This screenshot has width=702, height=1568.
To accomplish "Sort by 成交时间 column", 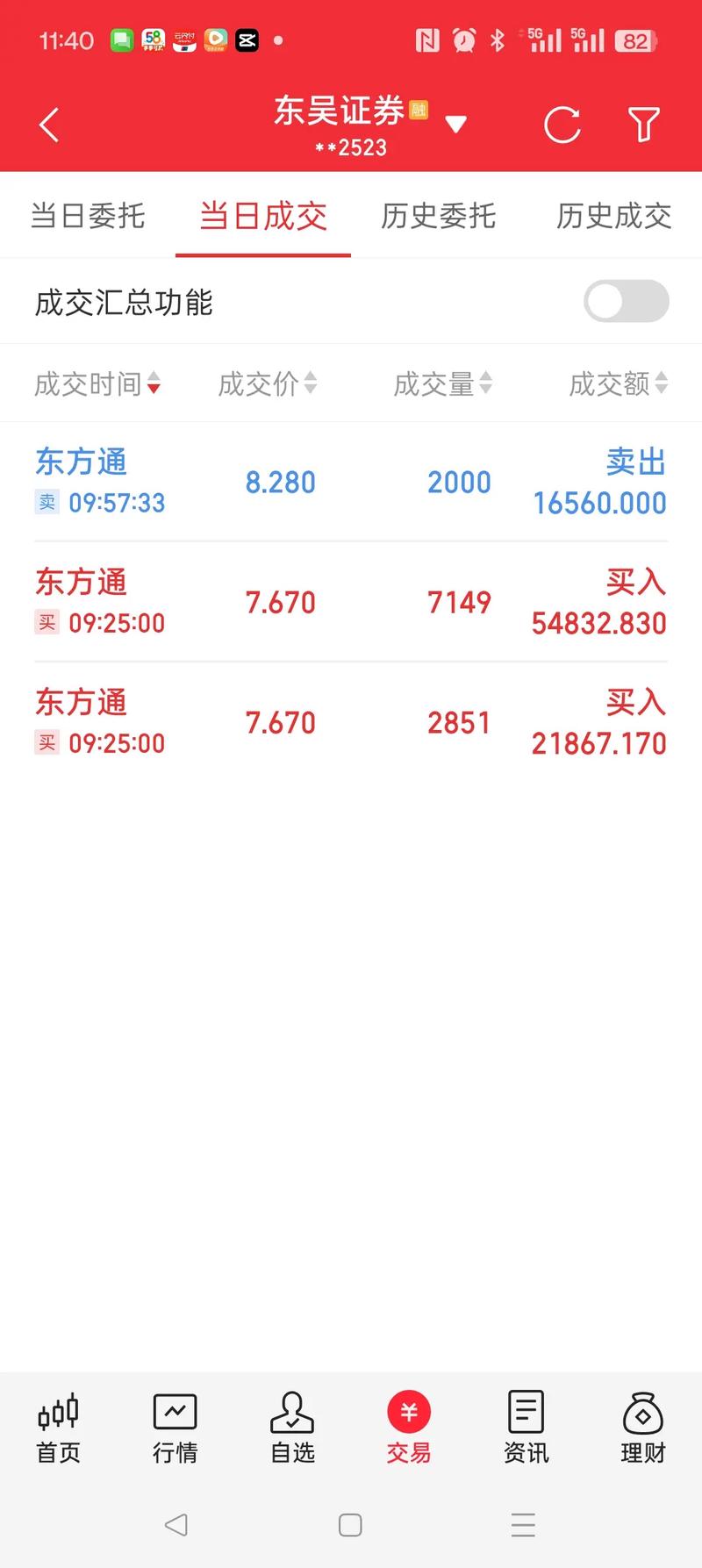I will (x=97, y=383).
